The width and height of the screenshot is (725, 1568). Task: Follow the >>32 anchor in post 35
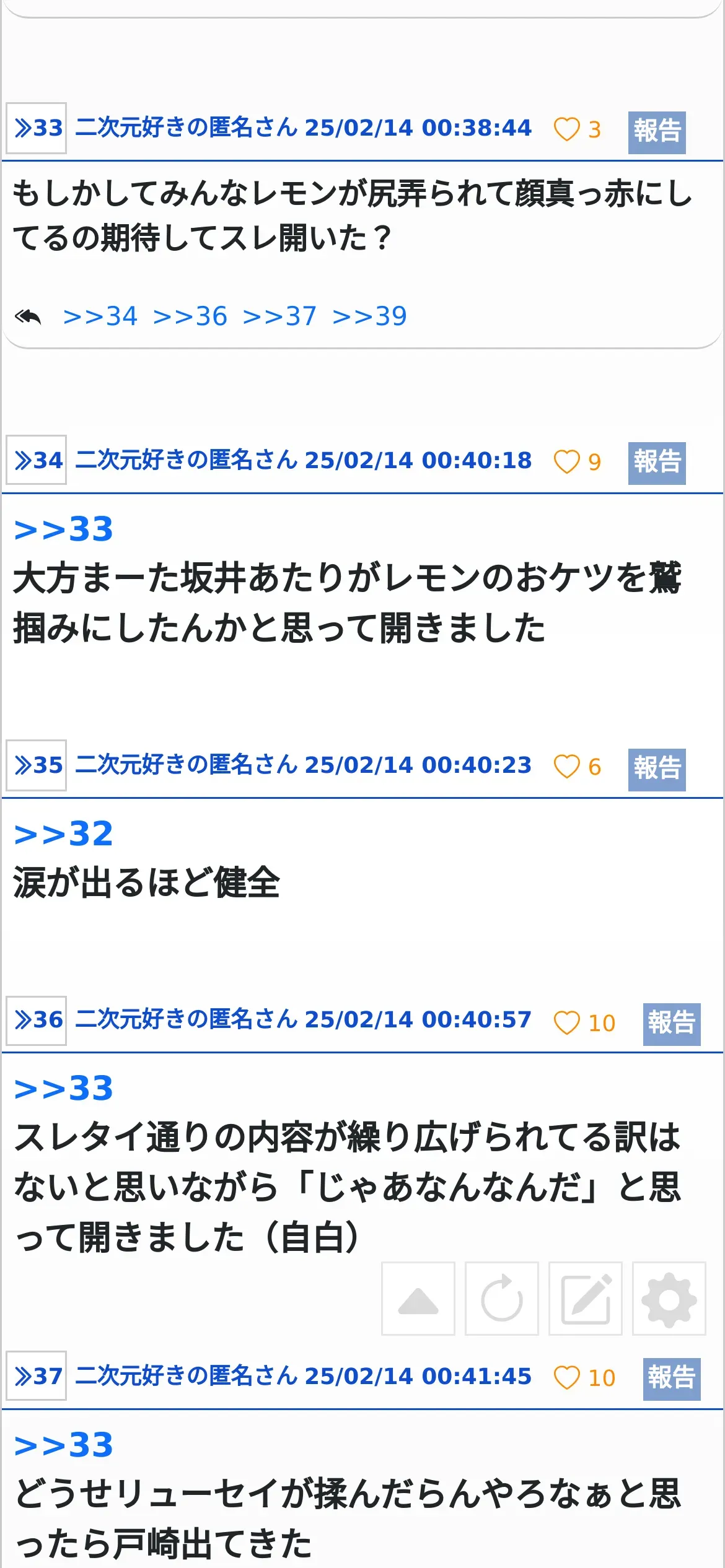pyautogui.click(x=63, y=834)
